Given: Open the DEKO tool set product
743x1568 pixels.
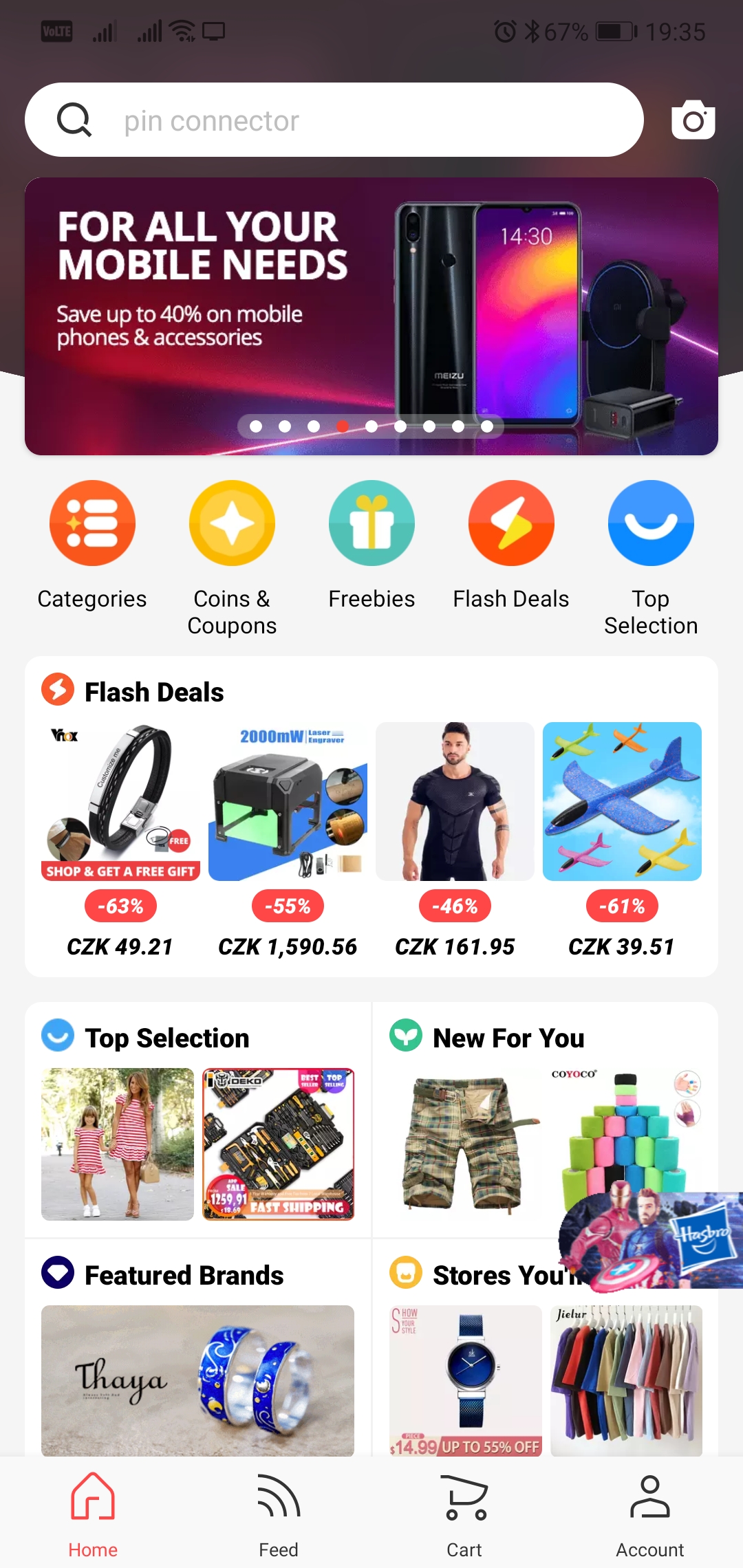Looking at the screenshot, I should [278, 1144].
